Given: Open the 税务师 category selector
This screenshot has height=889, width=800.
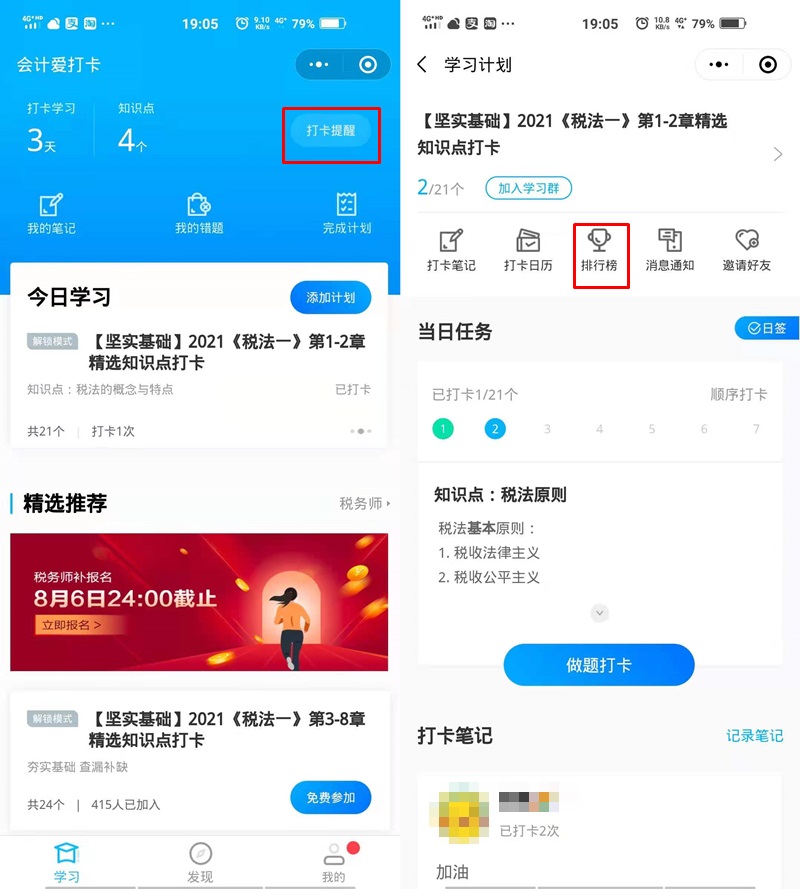Looking at the screenshot, I should tap(362, 503).
